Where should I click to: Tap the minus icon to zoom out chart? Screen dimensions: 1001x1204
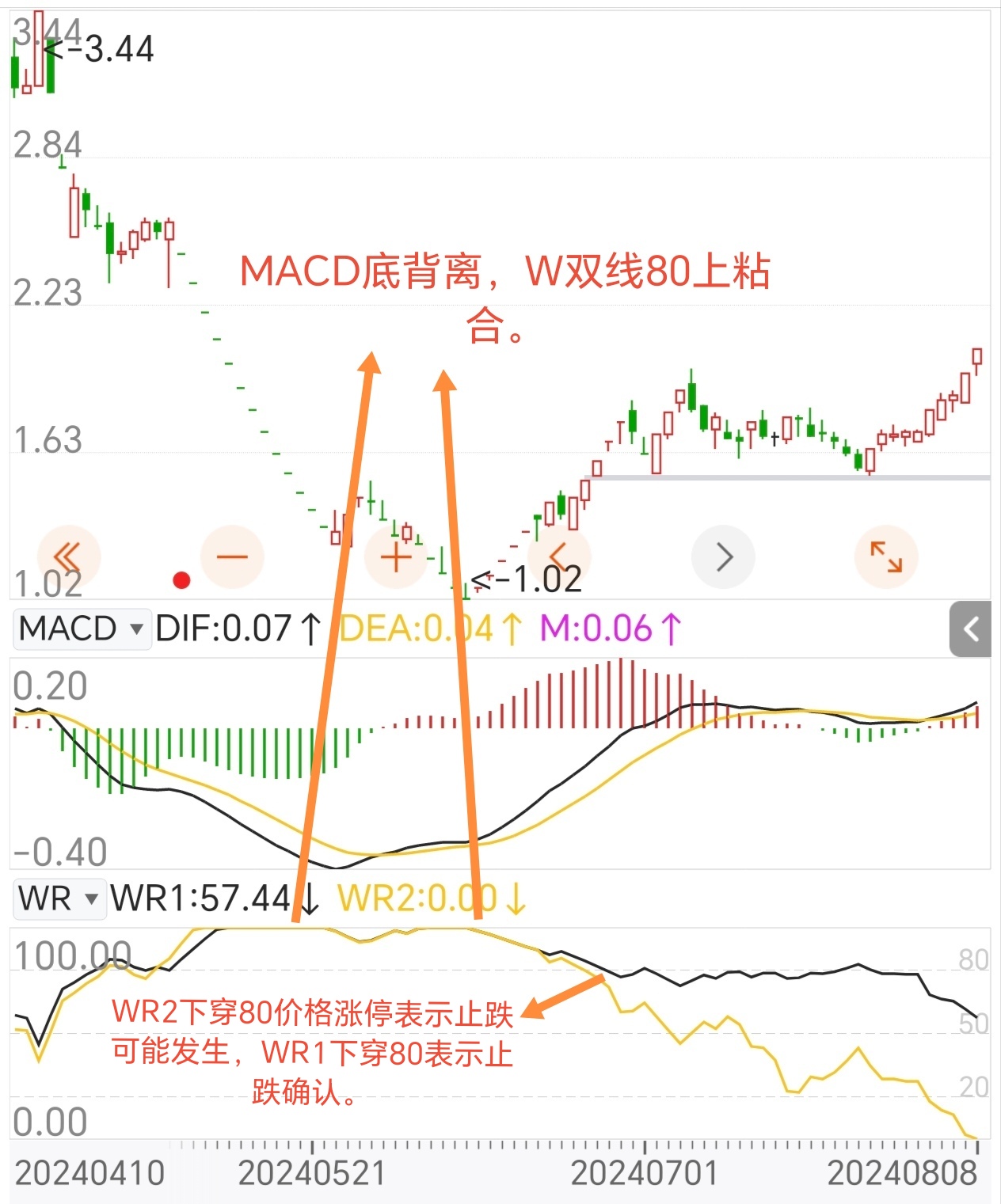click(232, 556)
